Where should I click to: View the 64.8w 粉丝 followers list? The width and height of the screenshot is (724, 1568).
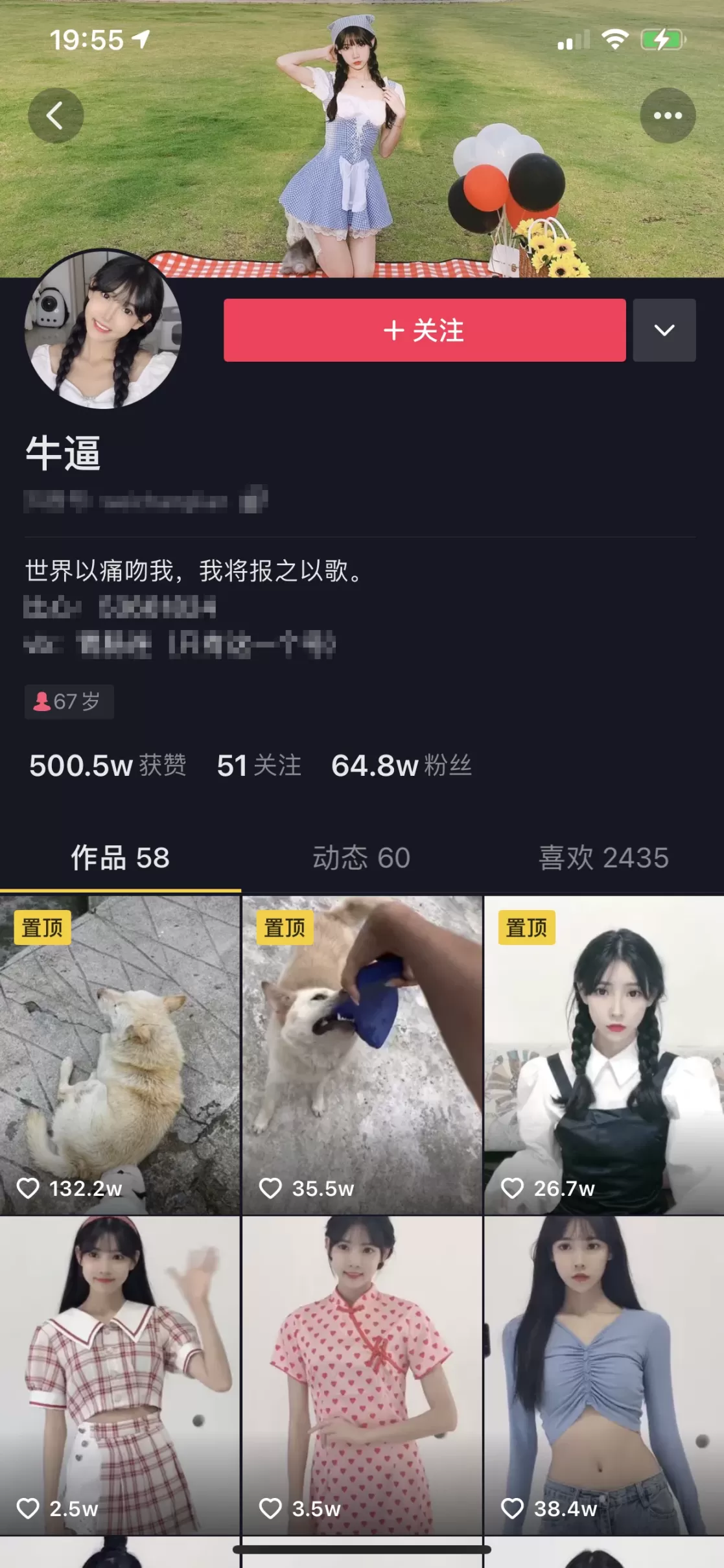[401, 766]
